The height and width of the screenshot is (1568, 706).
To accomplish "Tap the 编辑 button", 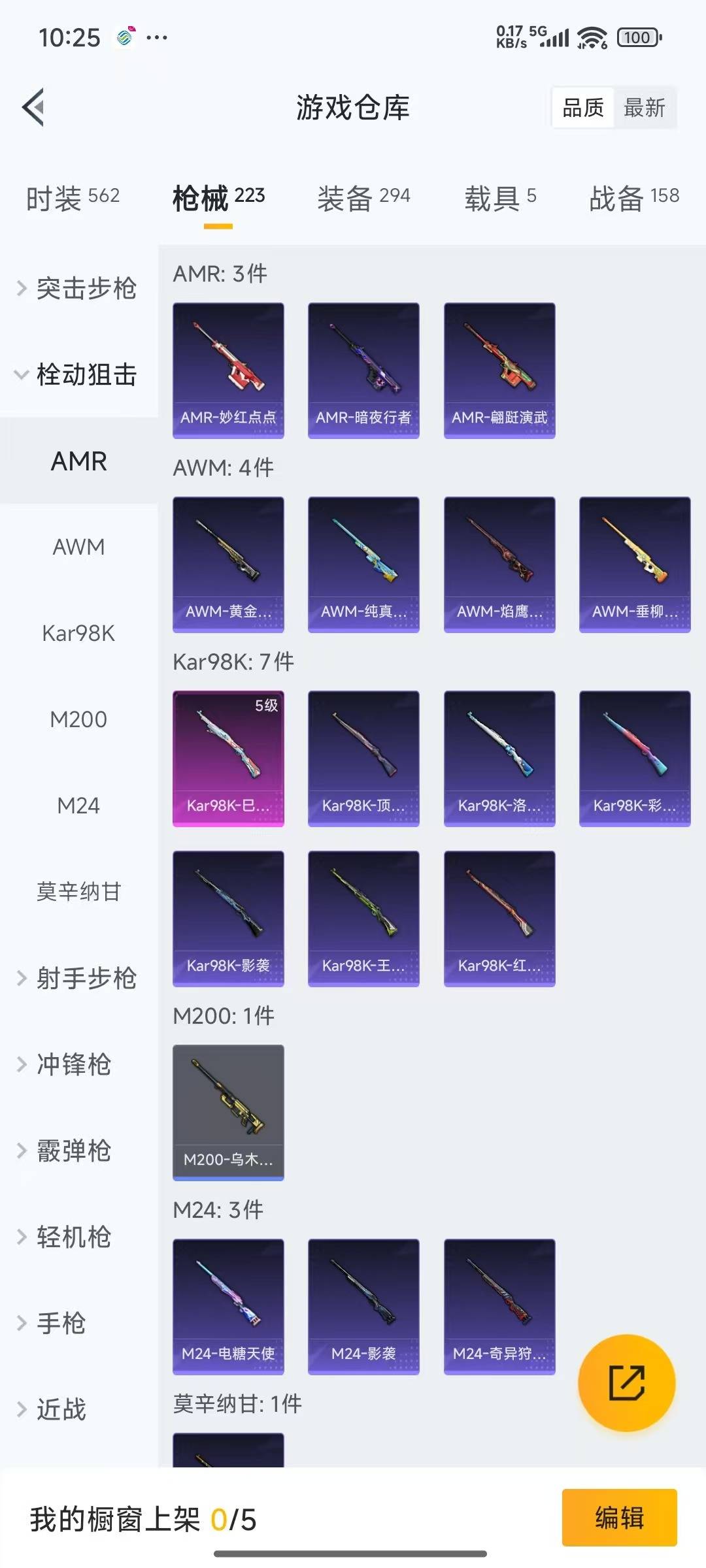I will tap(619, 1517).
